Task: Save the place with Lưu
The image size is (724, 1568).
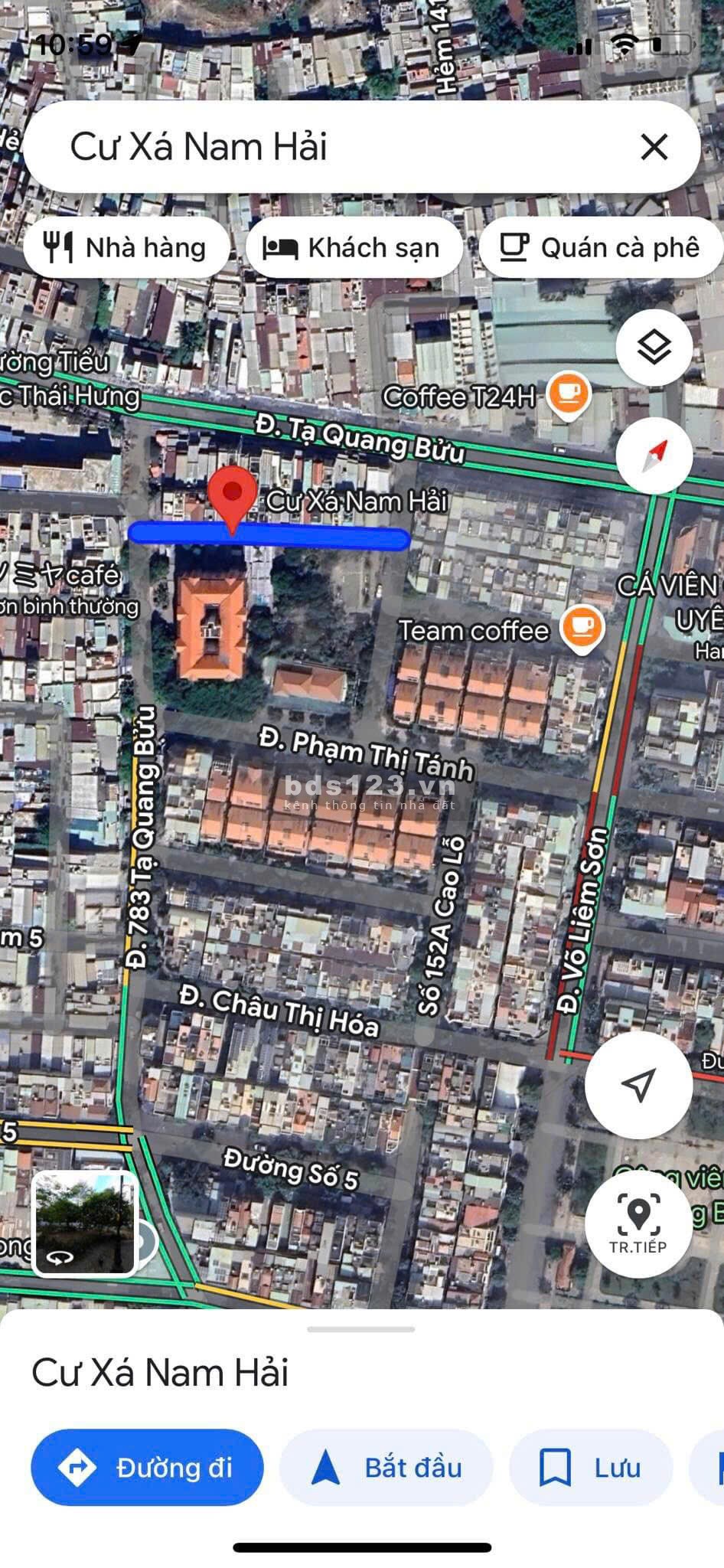Action: pyautogui.click(x=591, y=1467)
